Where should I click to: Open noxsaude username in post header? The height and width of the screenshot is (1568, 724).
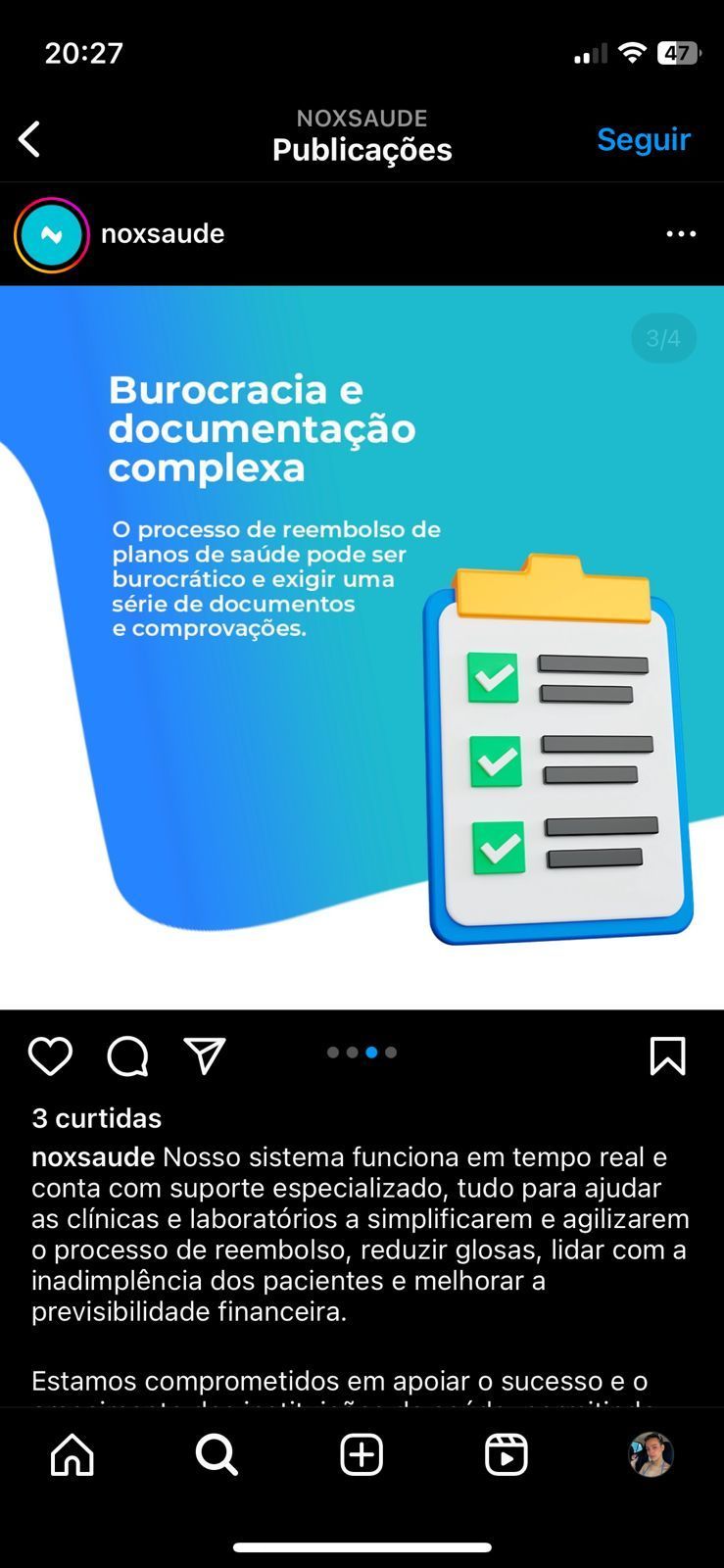coord(163,234)
